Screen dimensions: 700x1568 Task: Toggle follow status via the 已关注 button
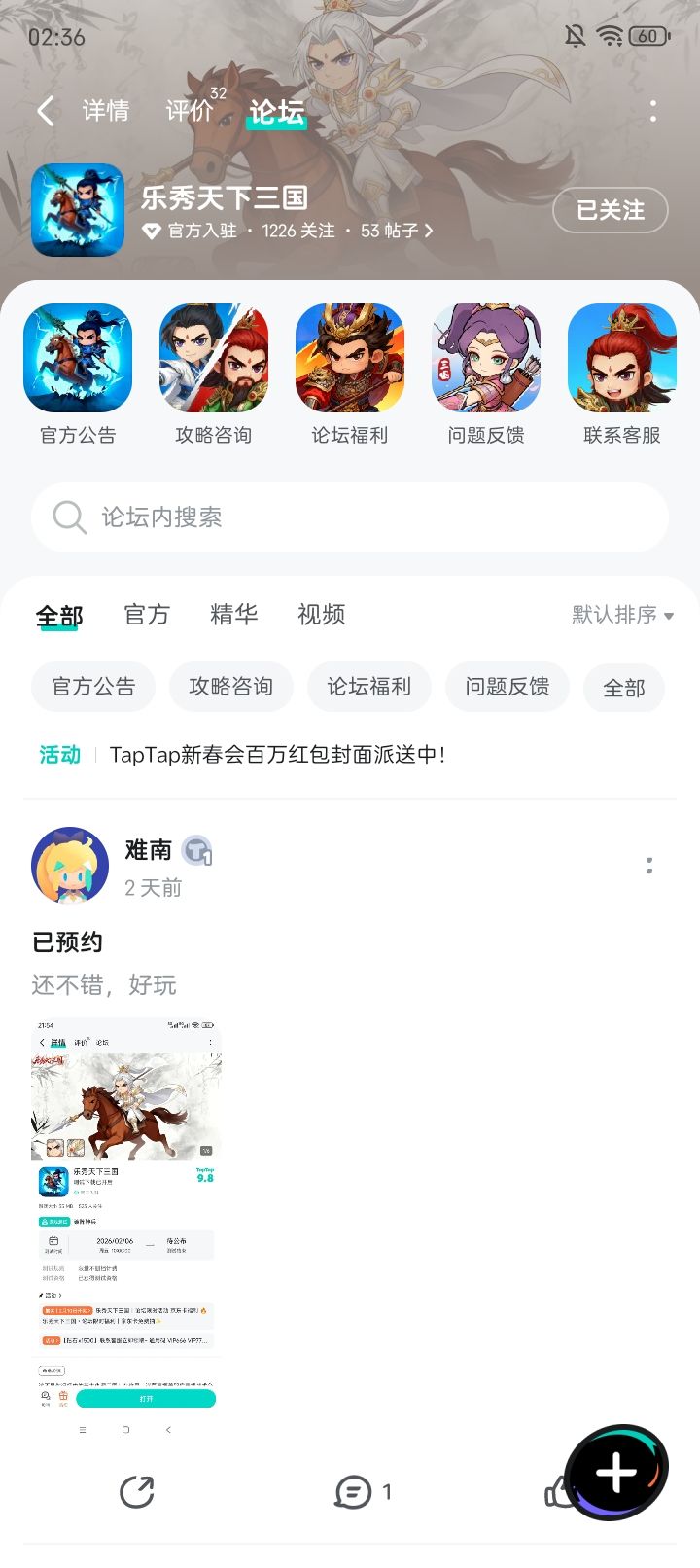[x=610, y=210]
